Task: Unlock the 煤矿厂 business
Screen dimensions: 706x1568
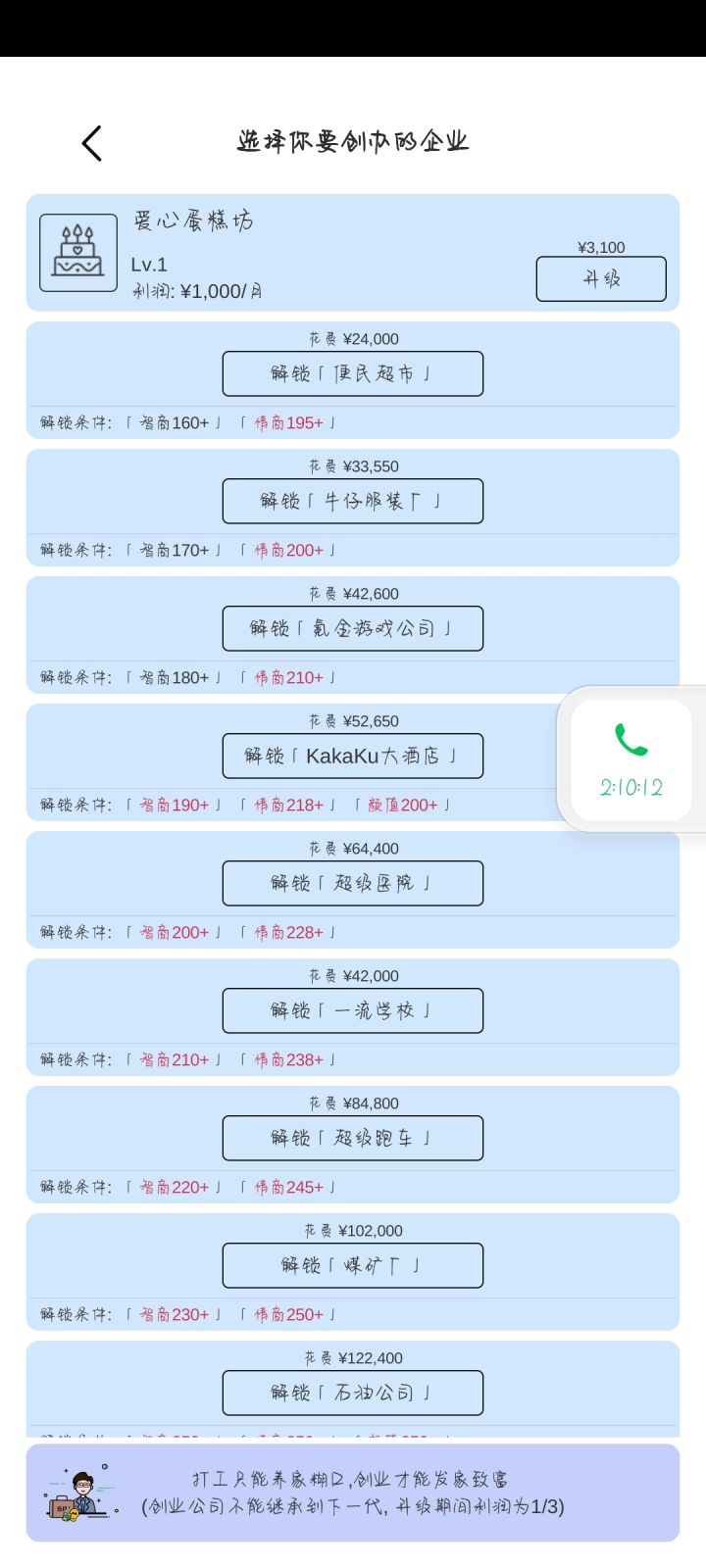Action: point(353,1265)
